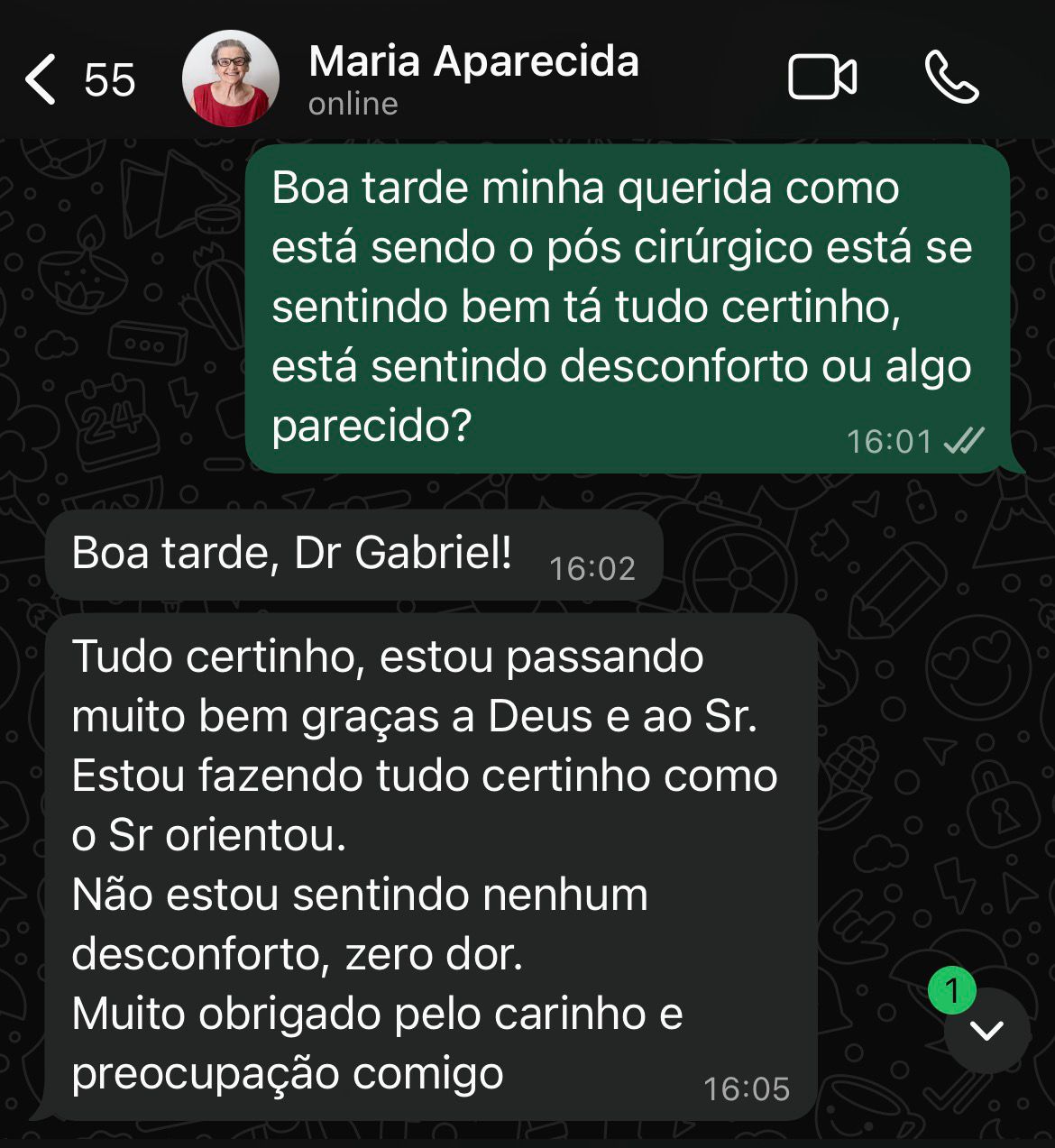The image size is (1055, 1148).
Task: Go back to the chats list
Action: point(42,79)
